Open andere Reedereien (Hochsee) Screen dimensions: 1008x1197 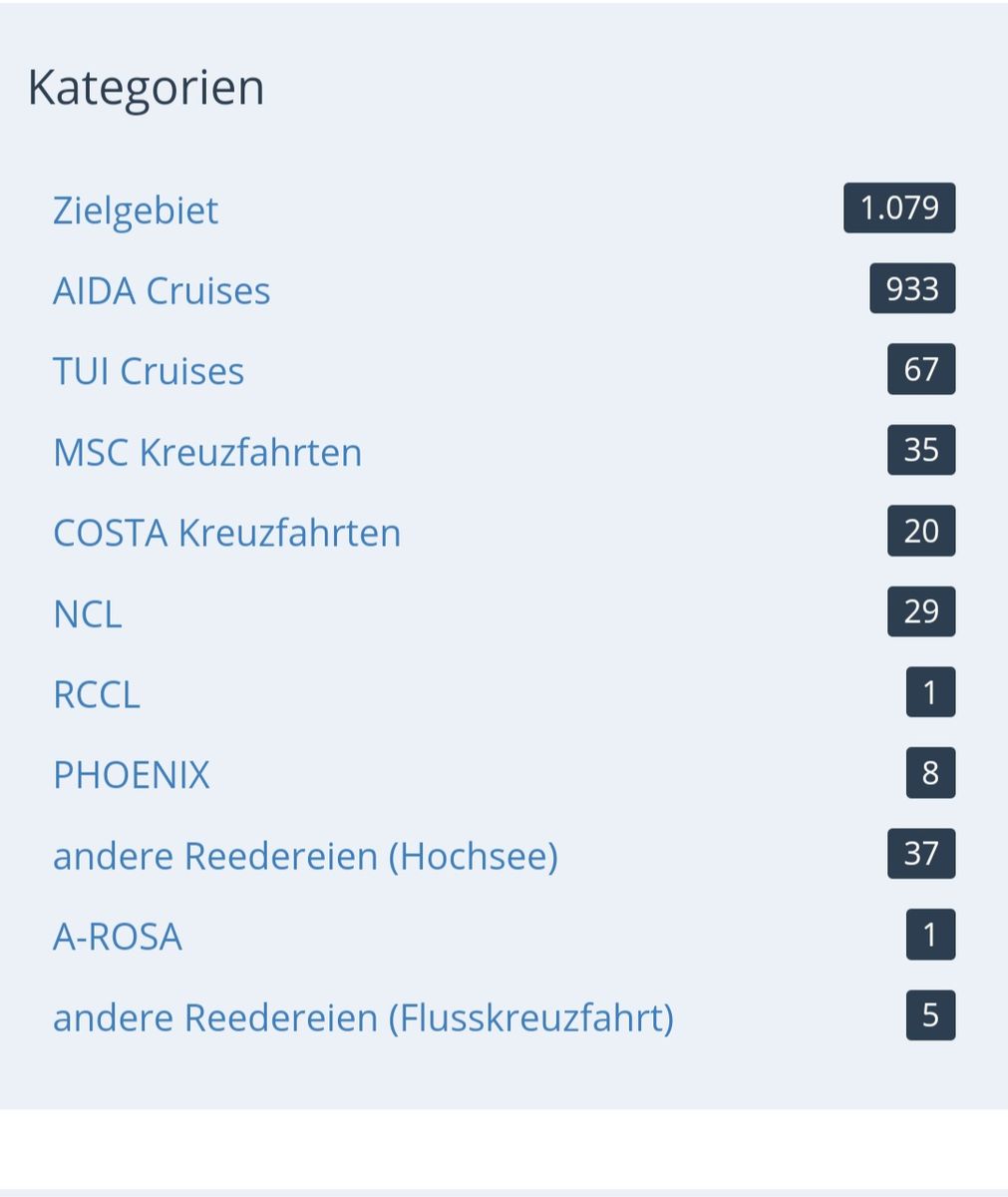[305, 856]
